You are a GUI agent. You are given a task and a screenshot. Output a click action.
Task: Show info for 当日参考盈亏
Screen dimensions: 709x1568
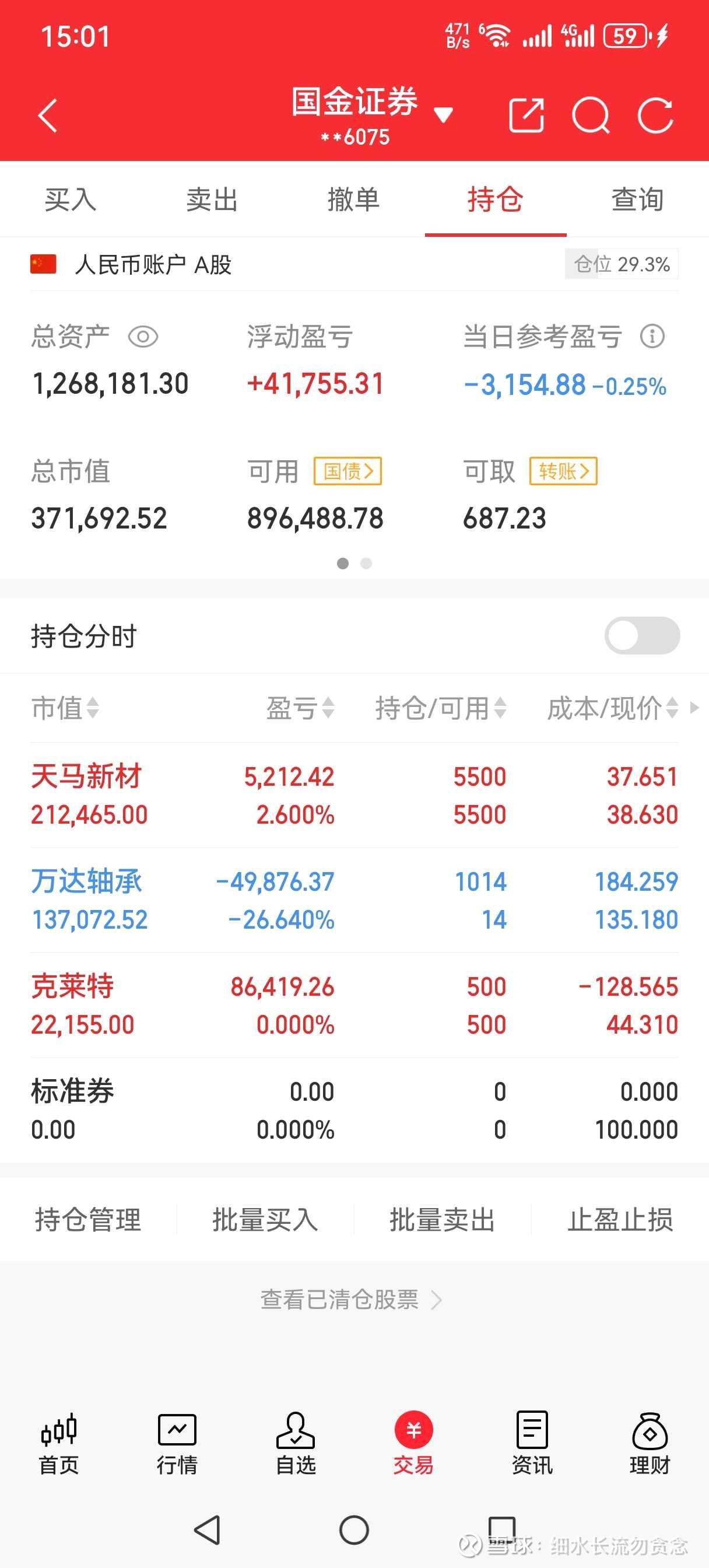click(x=652, y=336)
